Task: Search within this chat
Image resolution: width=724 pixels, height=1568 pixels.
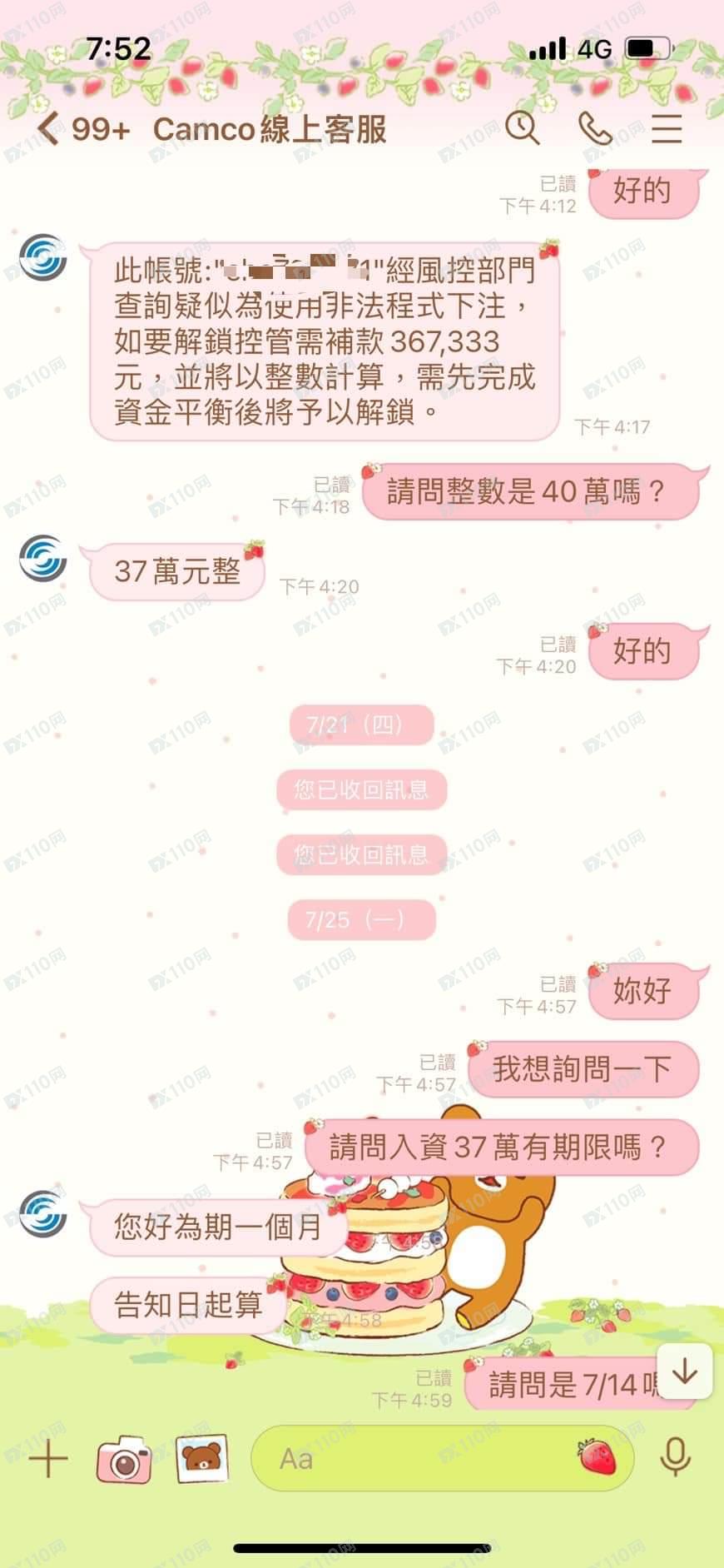Action: (x=523, y=128)
